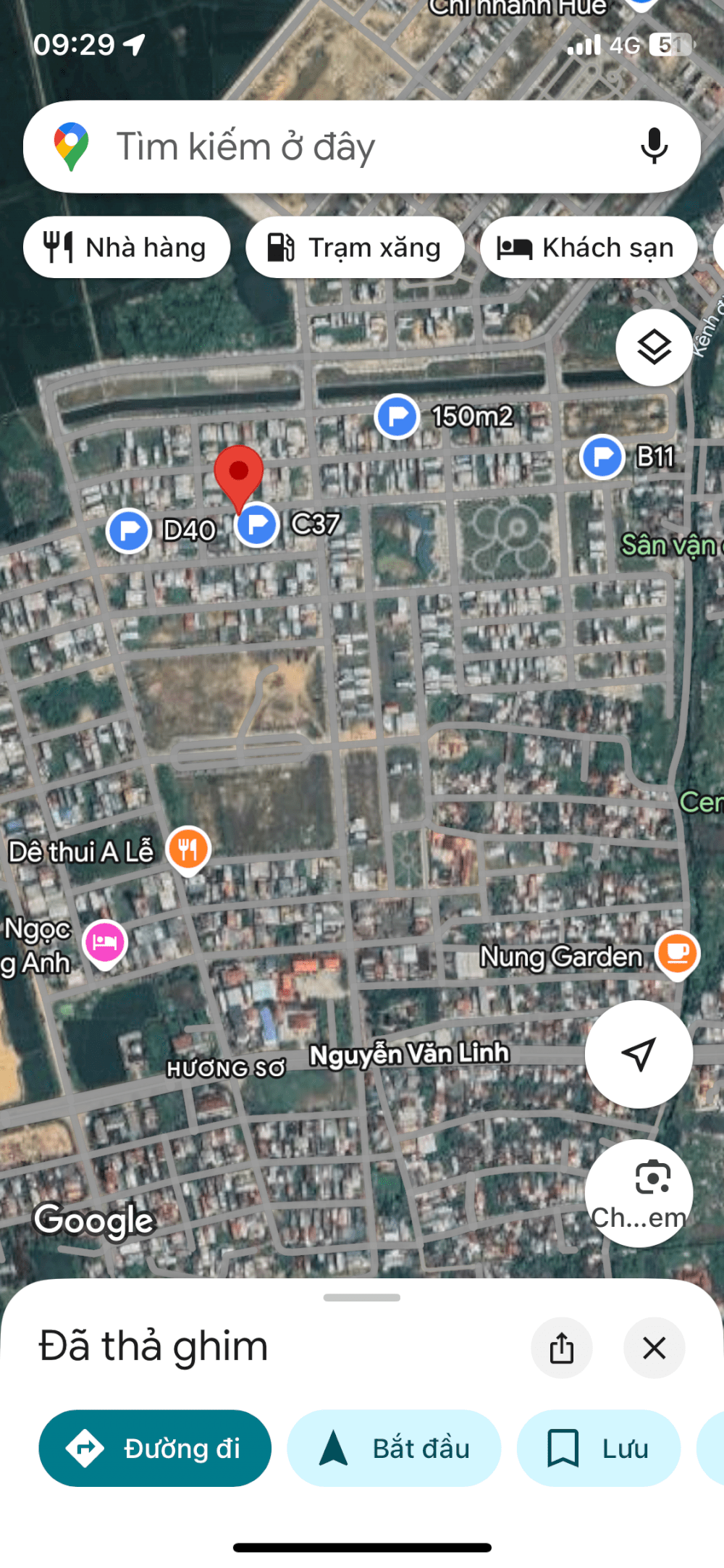Save the pin with Lưu
Image resolution: width=724 pixels, height=1568 pixels.
pyautogui.click(x=599, y=1448)
